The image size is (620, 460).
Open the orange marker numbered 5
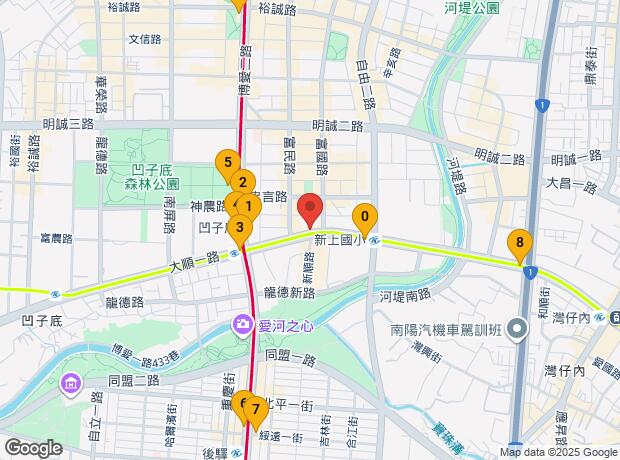228,161
